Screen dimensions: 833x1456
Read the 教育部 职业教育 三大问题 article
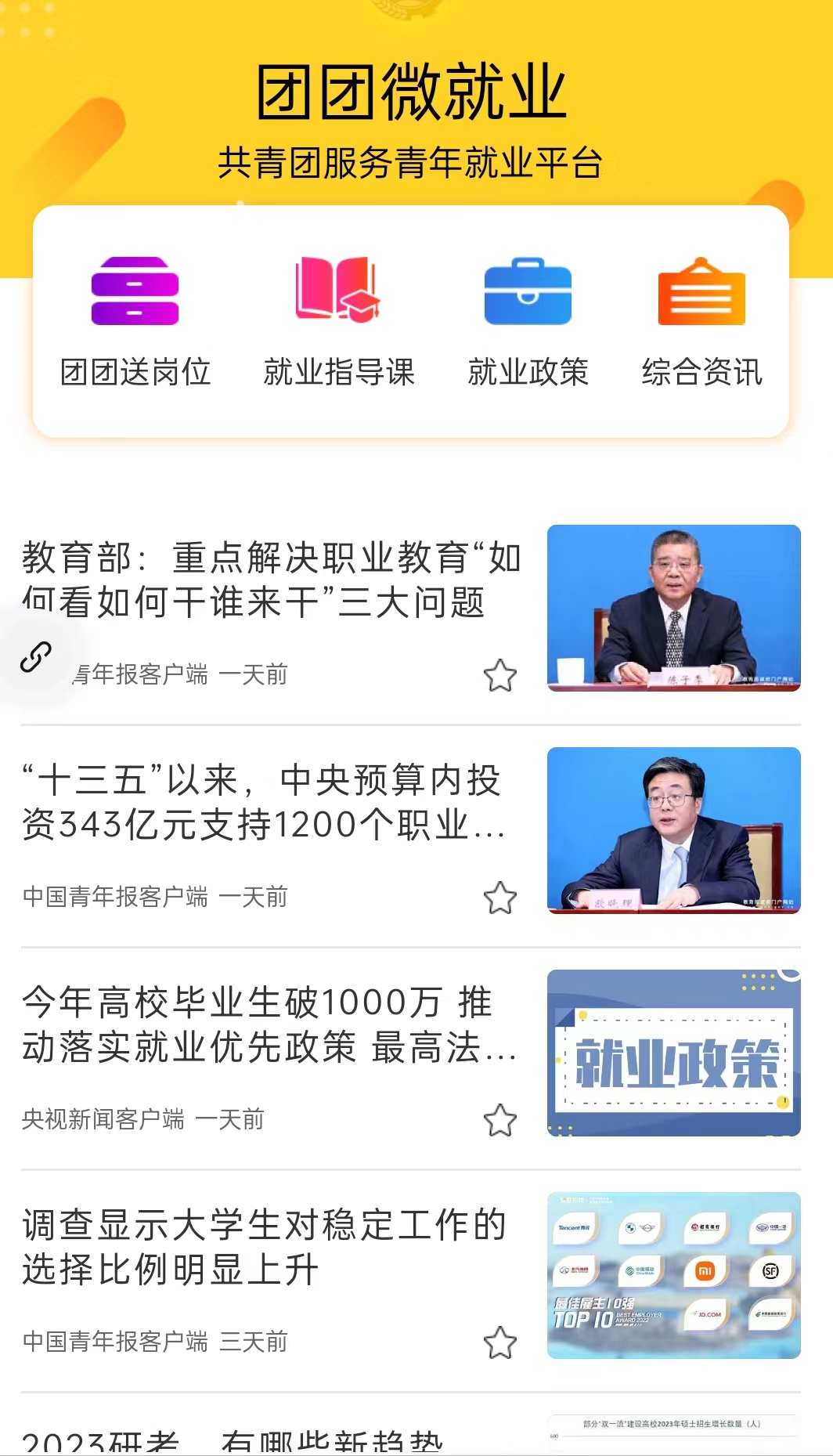[x=270, y=580]
